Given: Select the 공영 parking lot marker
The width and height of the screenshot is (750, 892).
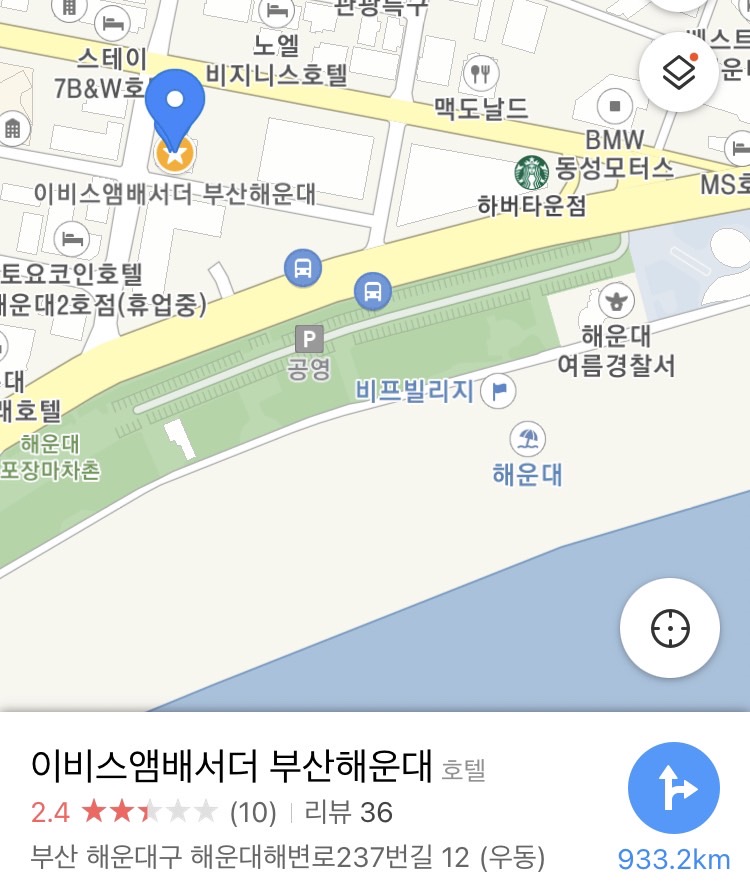Looking at the screenshot, I should [x=309, y=338].
